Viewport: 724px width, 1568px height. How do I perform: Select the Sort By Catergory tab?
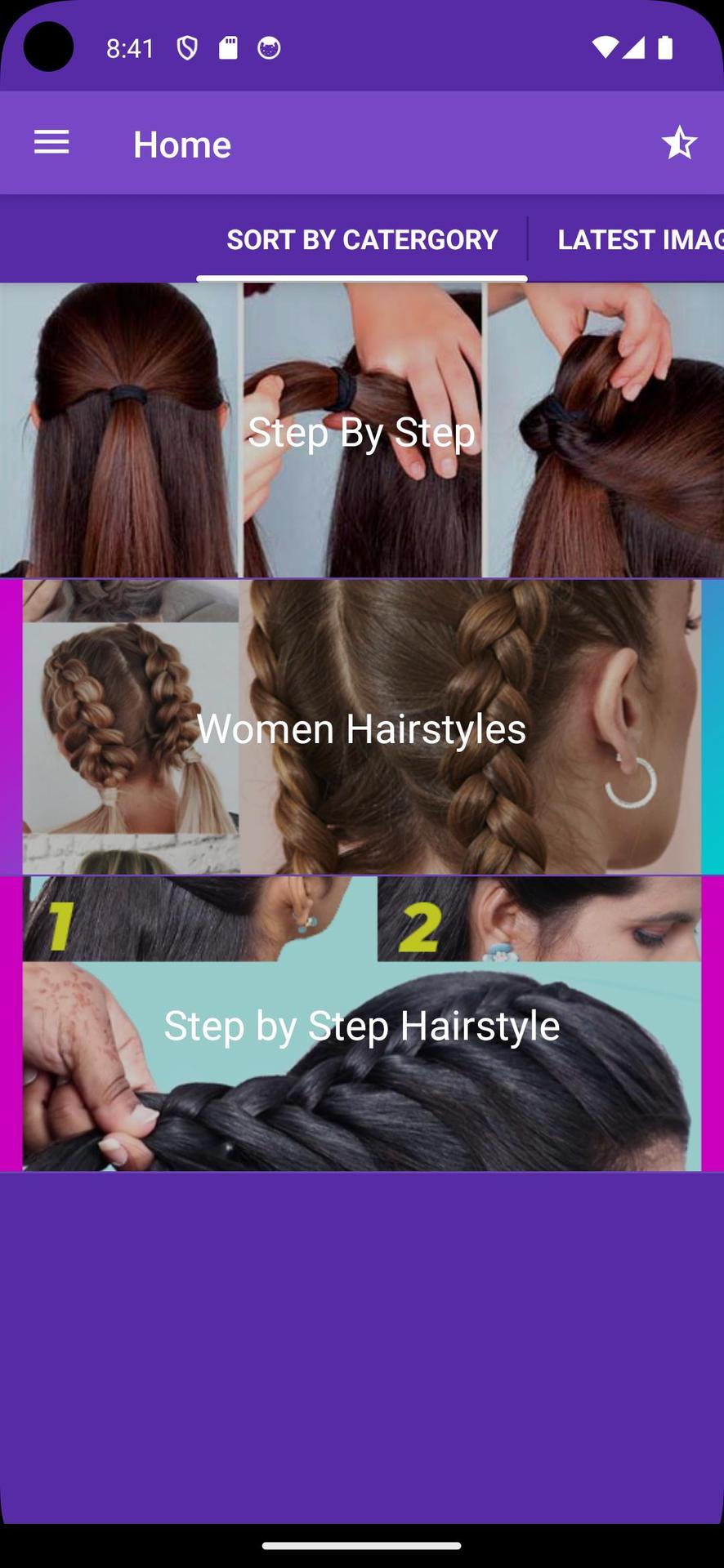(x=362, y=239)
